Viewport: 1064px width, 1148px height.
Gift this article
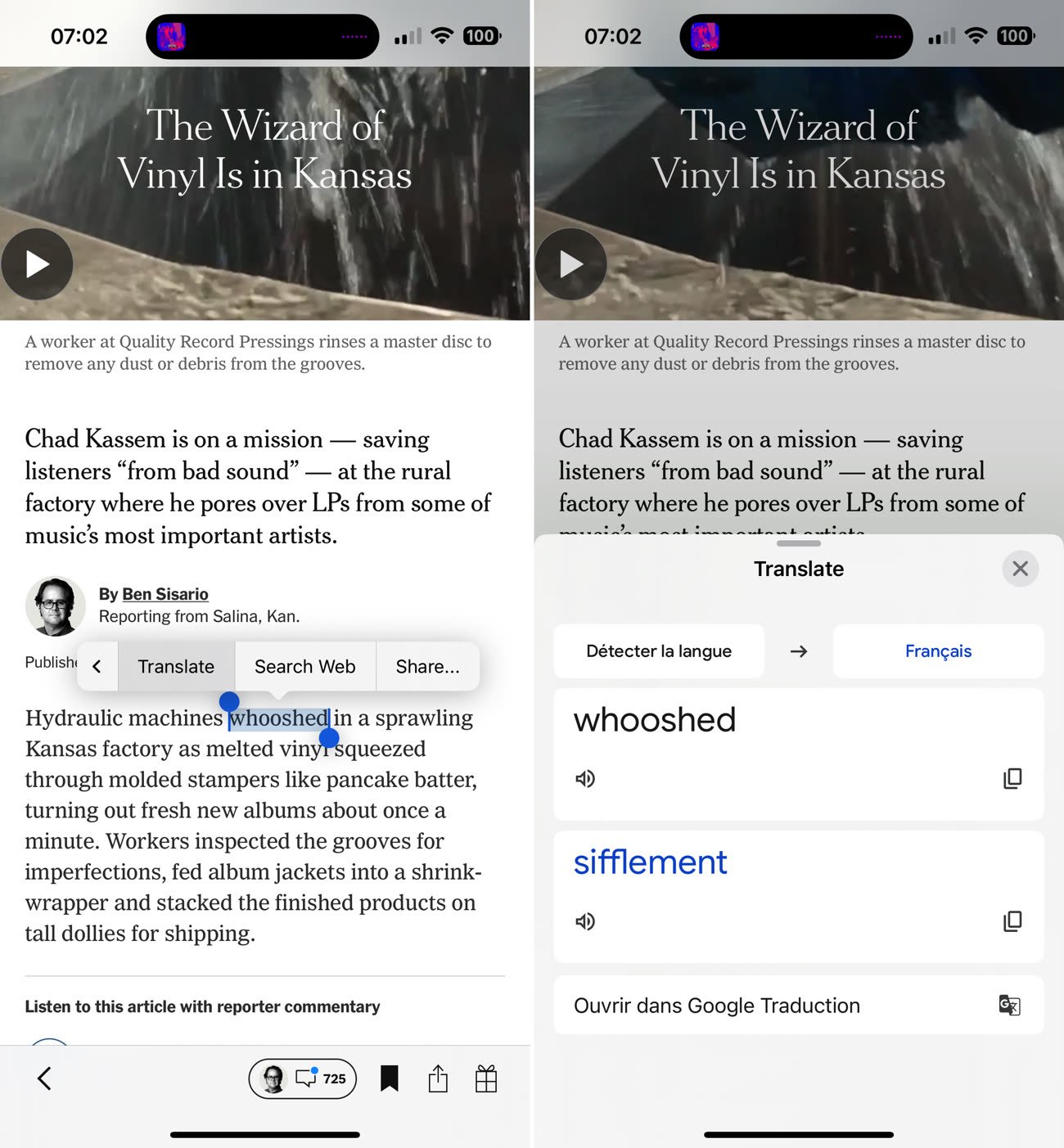(486, 1078)
